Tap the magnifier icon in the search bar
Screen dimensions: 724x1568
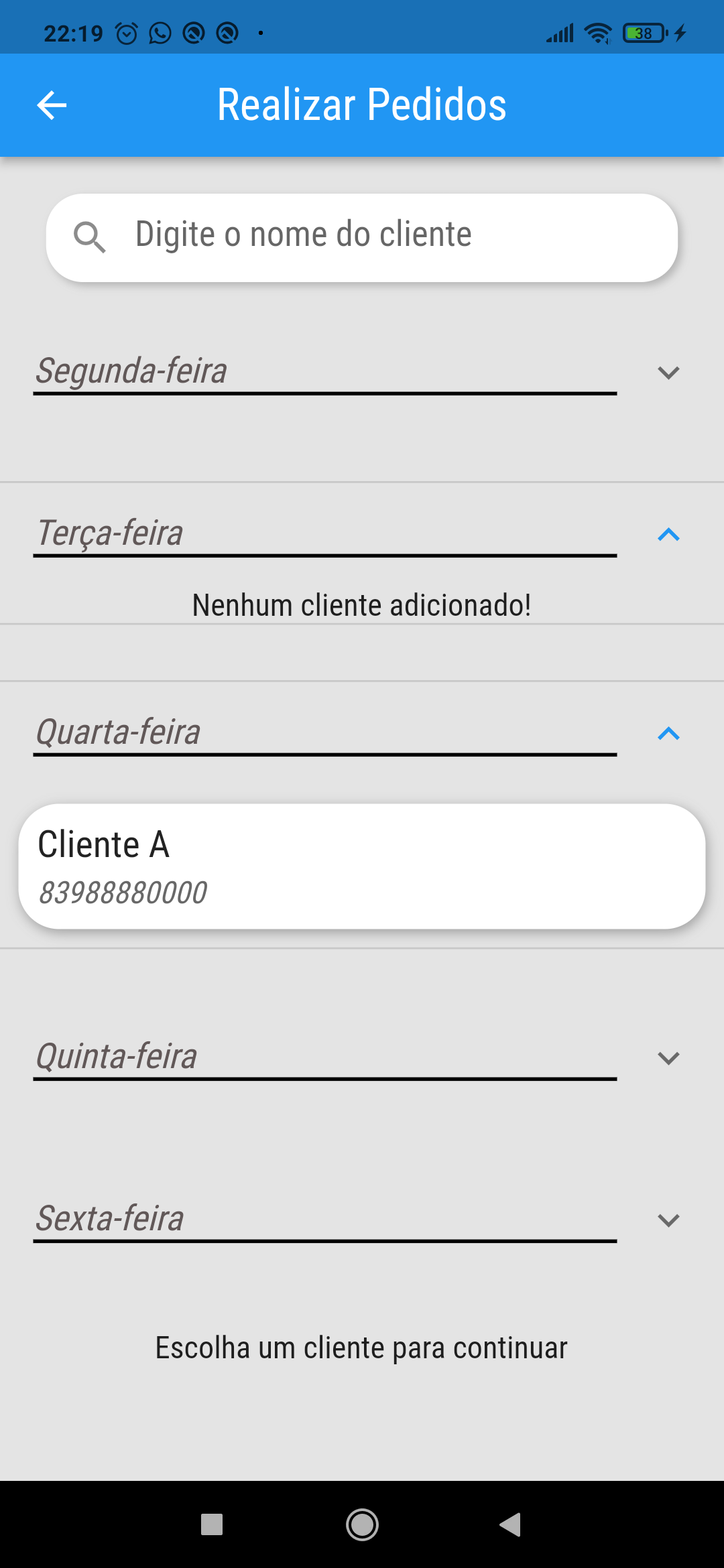coord(92,236)
